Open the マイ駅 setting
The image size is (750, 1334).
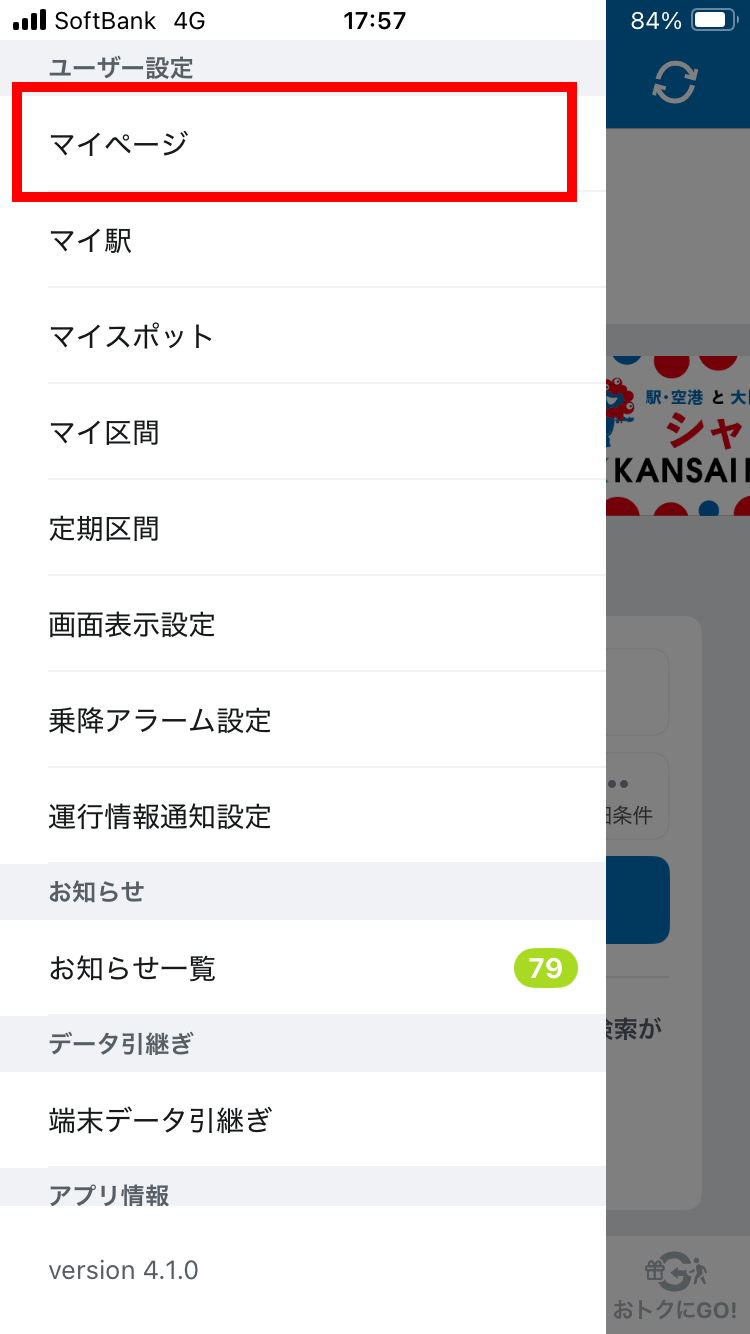point(303,240)
